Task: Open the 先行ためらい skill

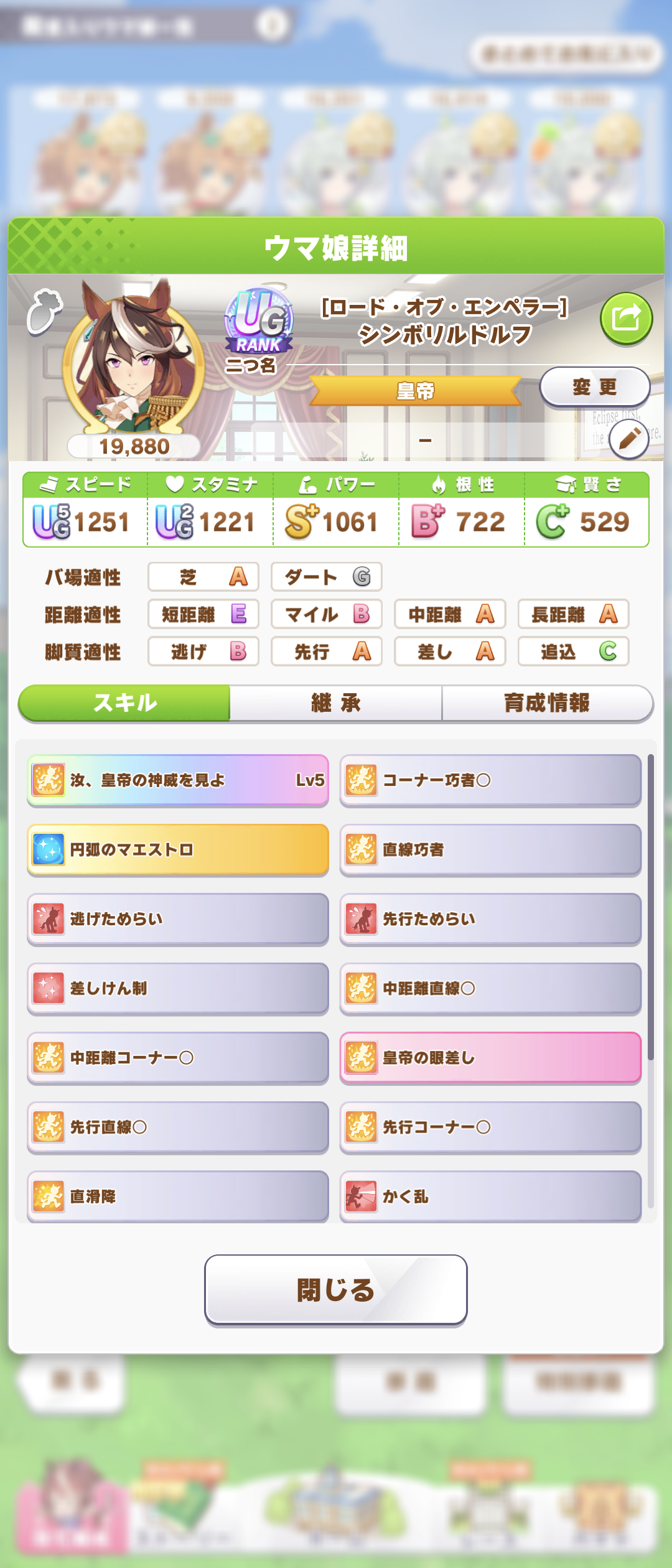Action: (x=490, y=919)
